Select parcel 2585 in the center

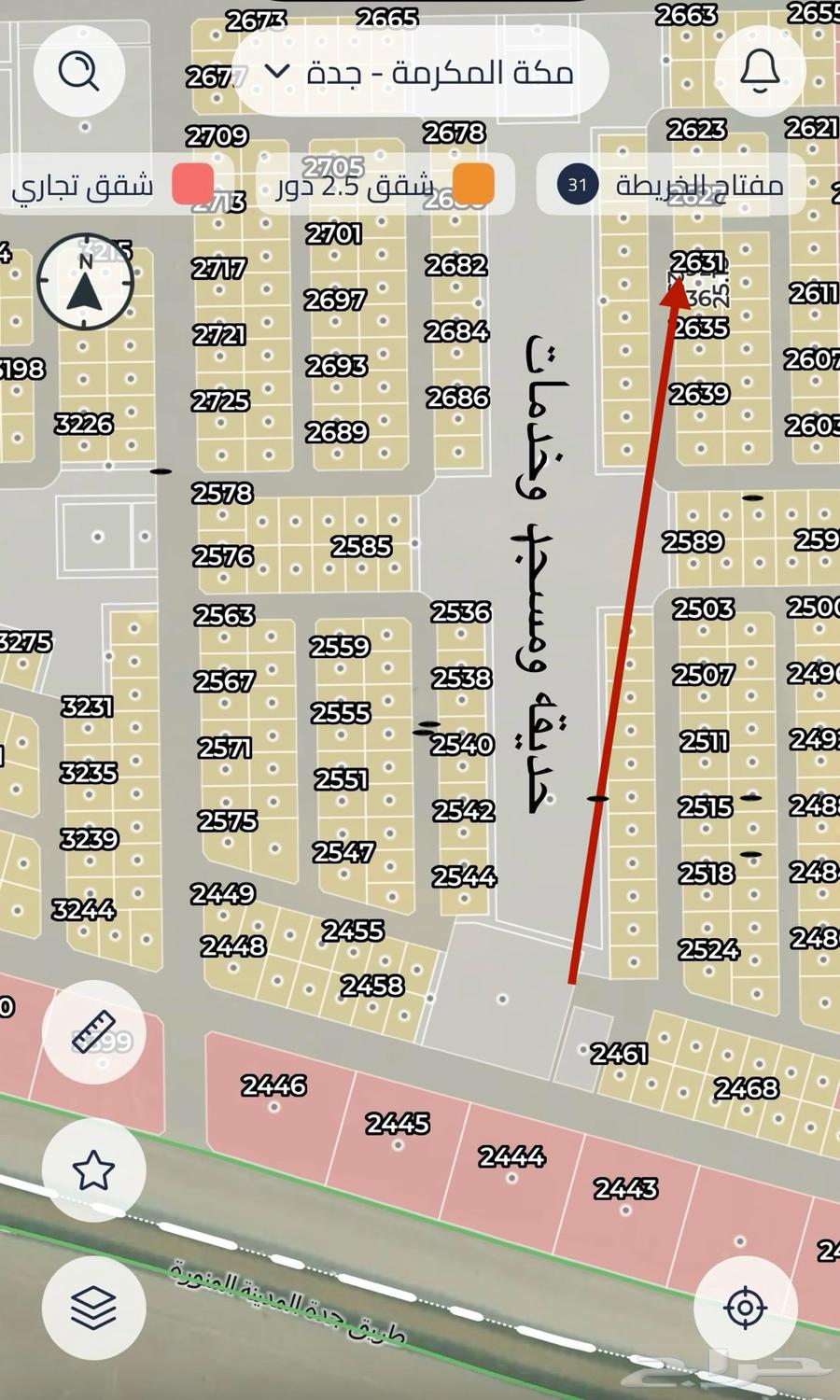[x=362, y=546]
